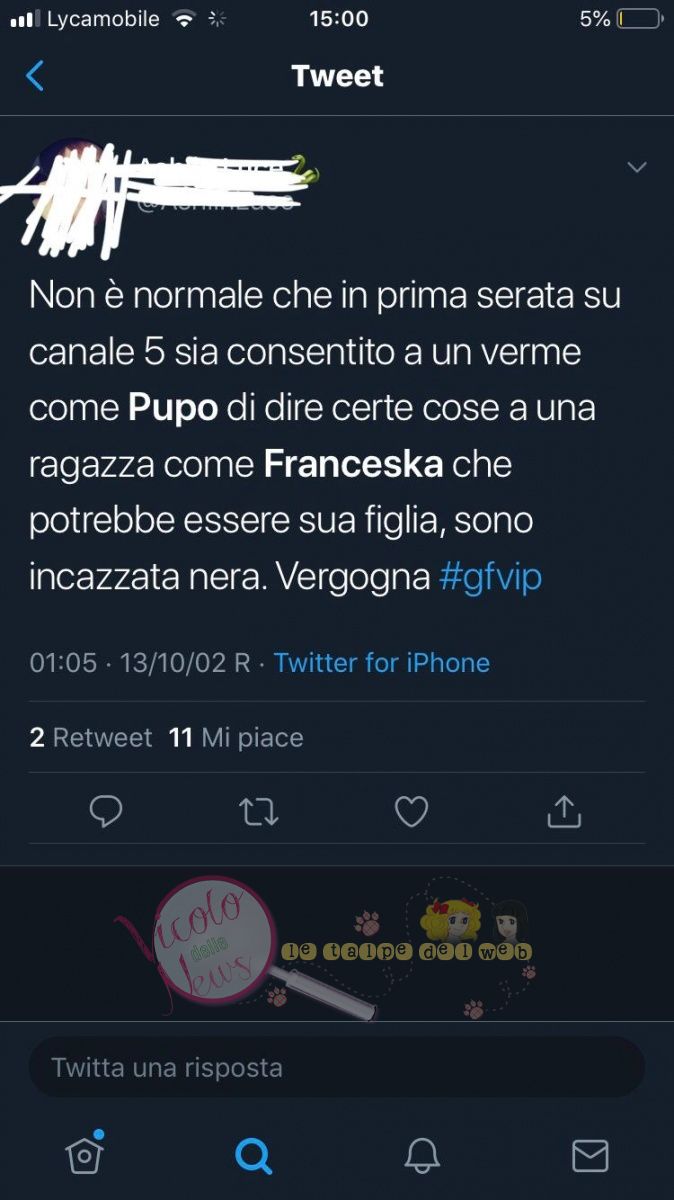Viewport: 674px width, 1200px height.
Task: Tap the Twitta una risposta field
Action: [336, 1067]
